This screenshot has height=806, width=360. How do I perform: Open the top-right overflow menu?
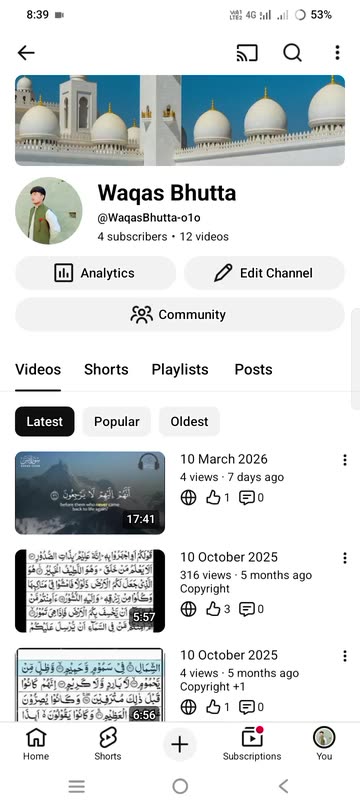pyautogui.click(x=337, y=52)
